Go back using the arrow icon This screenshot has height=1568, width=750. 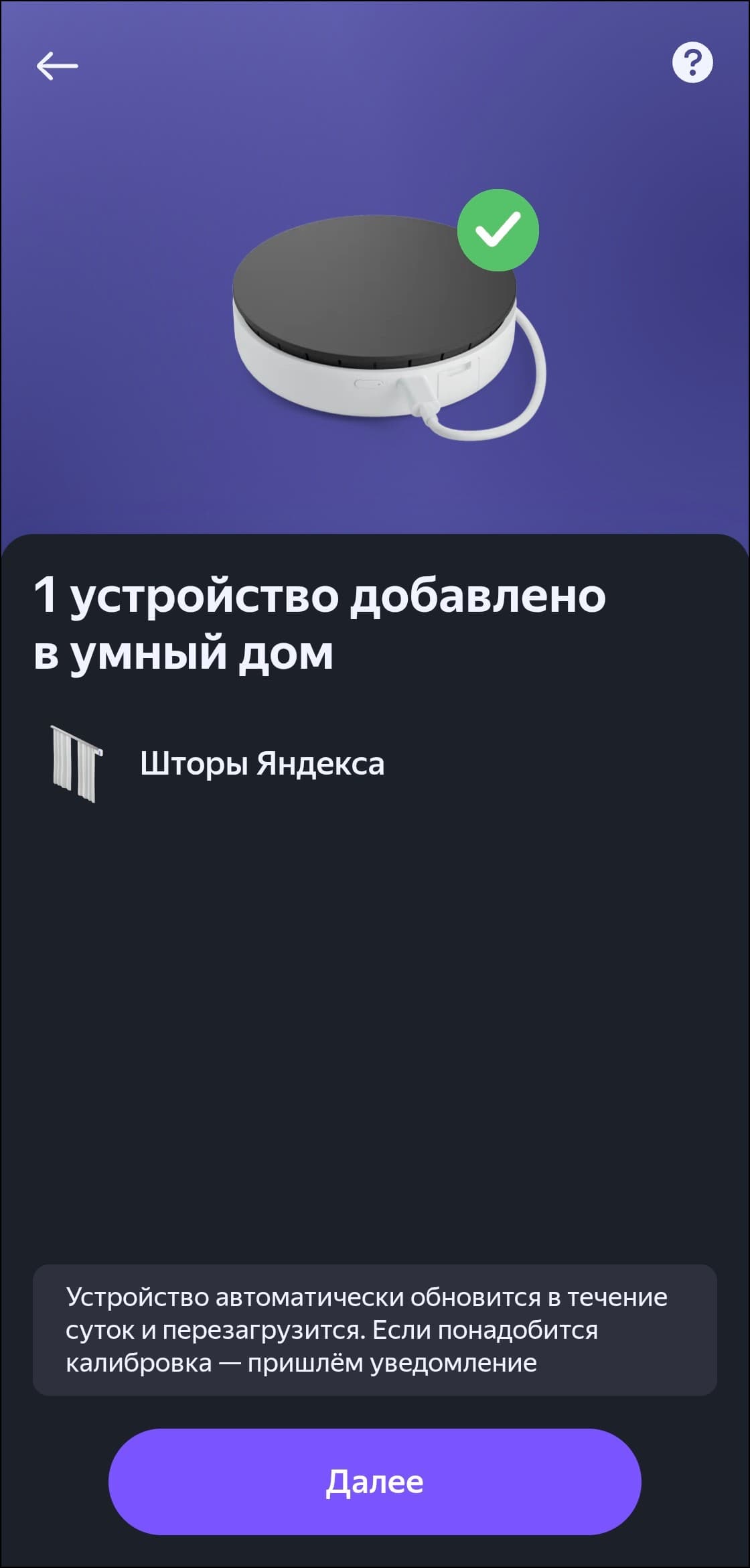coord(57,66)
